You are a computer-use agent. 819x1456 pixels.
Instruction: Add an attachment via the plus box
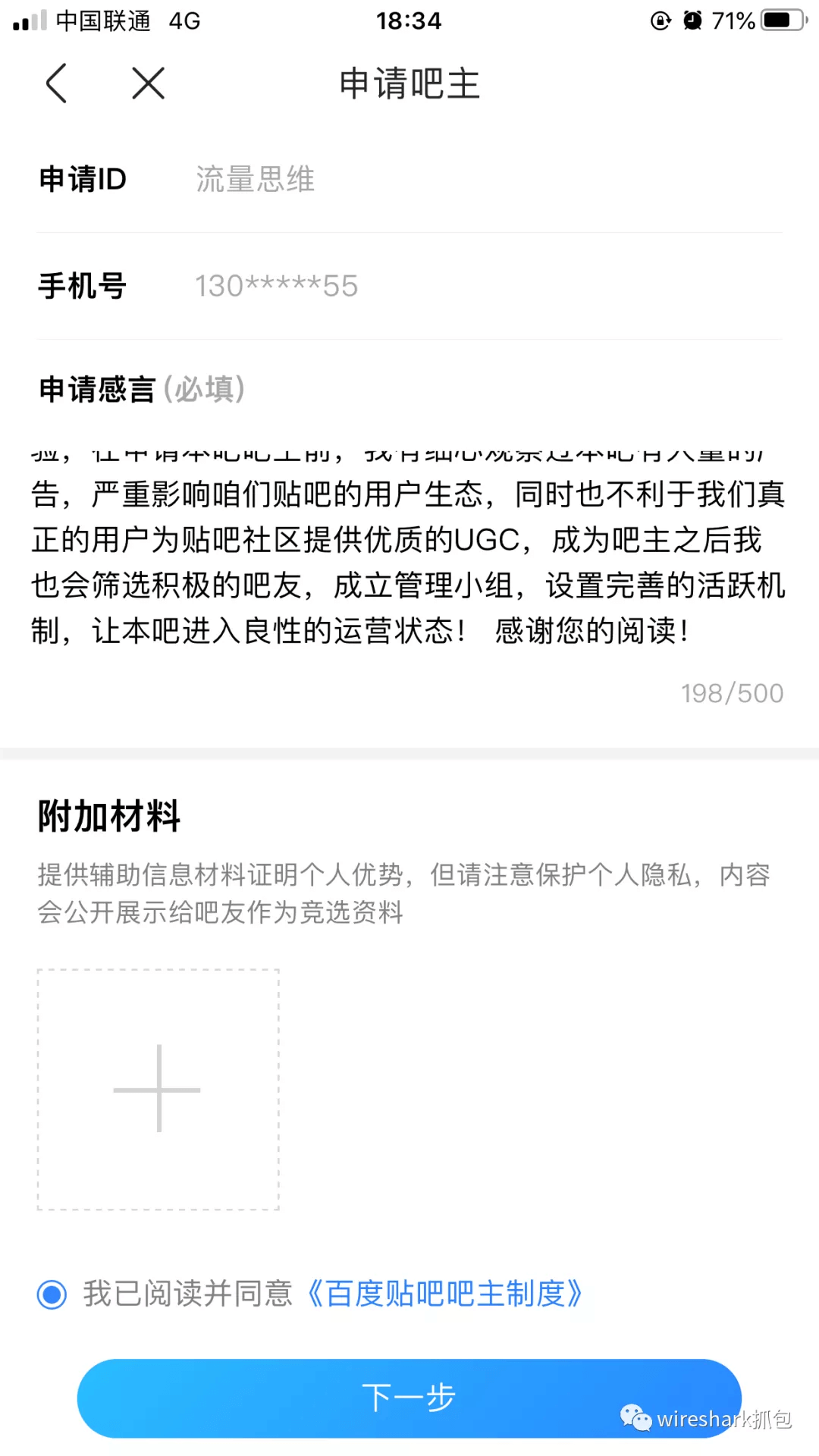158,1089
